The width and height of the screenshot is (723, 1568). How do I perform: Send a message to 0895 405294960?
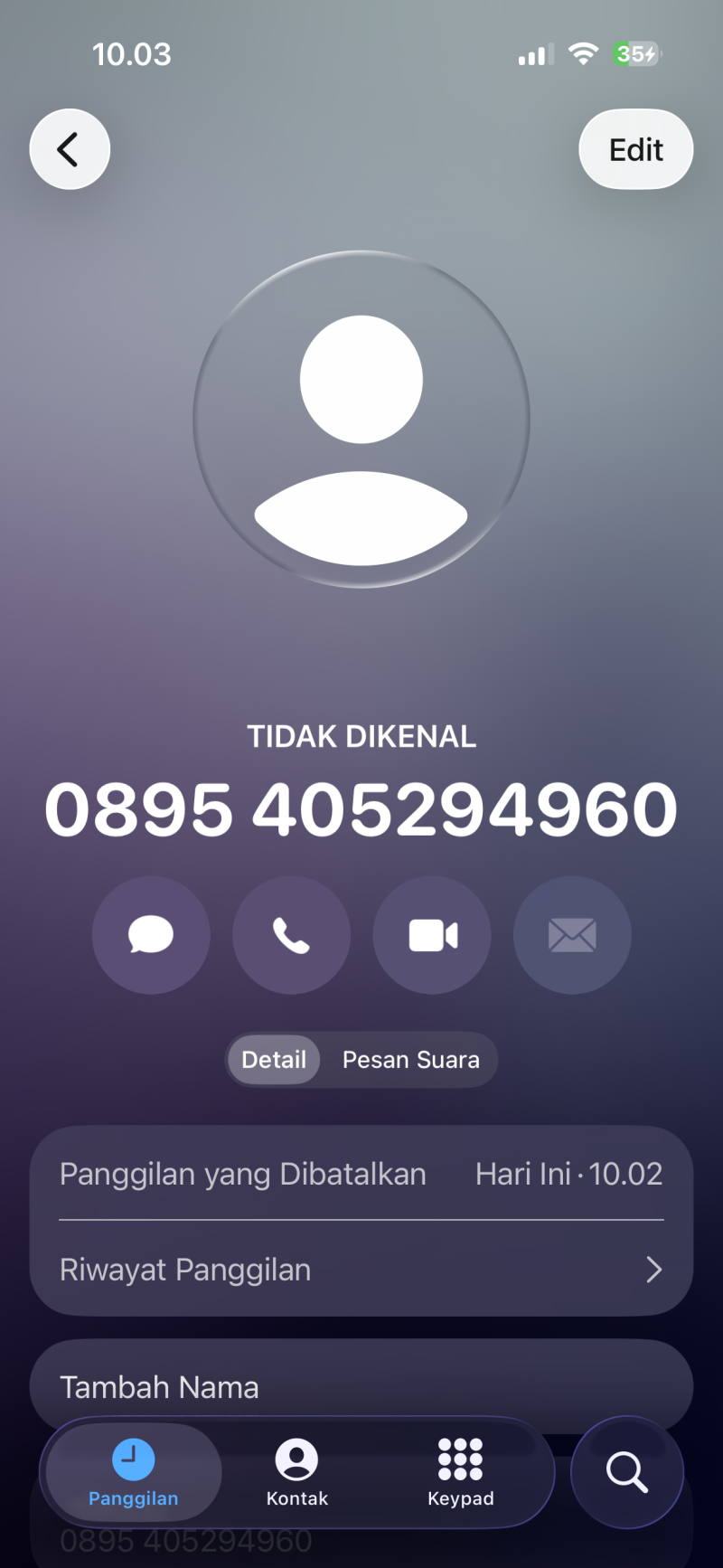(x=151, y=935)
